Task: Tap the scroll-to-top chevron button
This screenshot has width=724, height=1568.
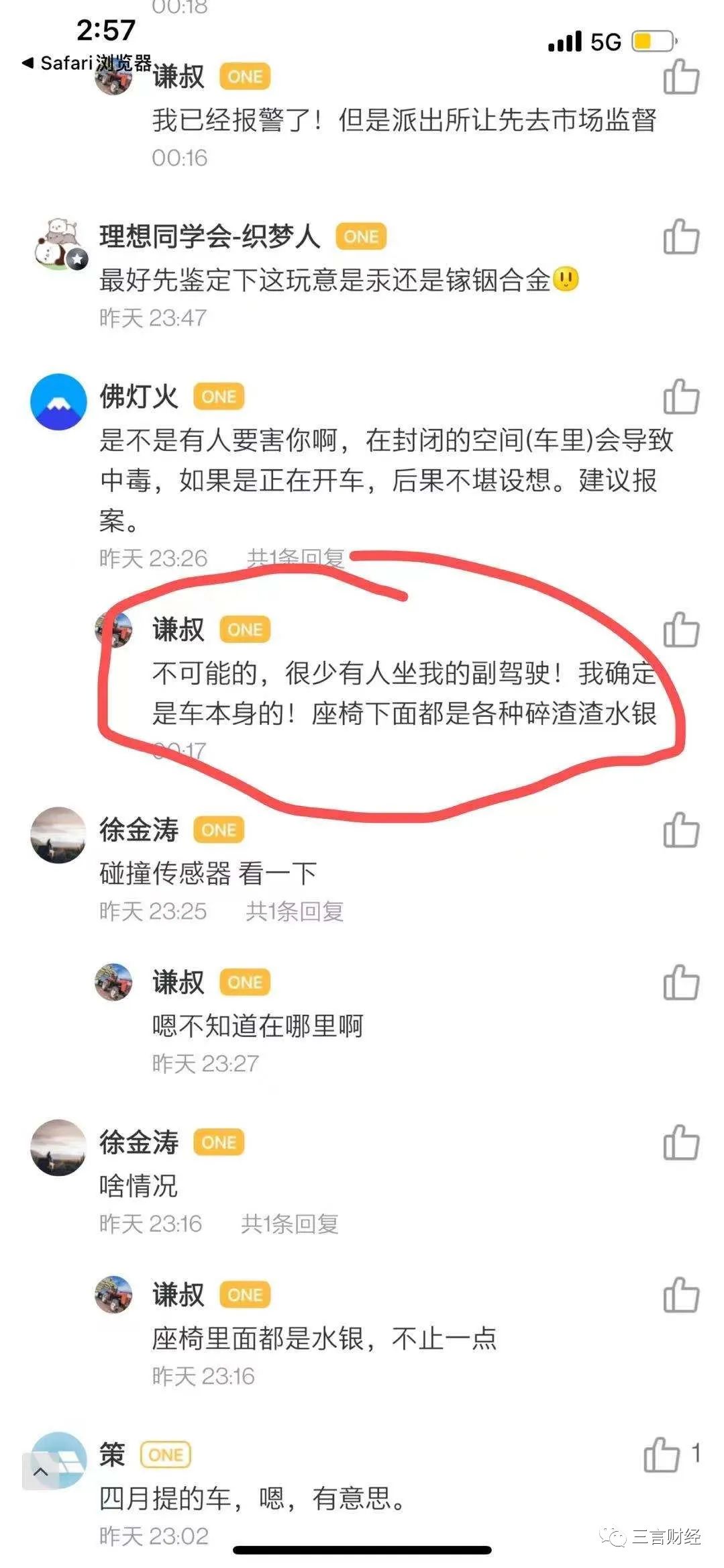Action: pos(40,1472)
